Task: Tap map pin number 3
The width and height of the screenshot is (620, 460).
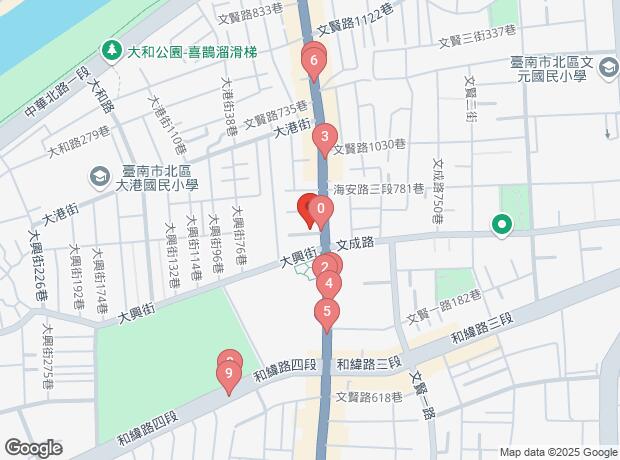Action: point(324,138)
